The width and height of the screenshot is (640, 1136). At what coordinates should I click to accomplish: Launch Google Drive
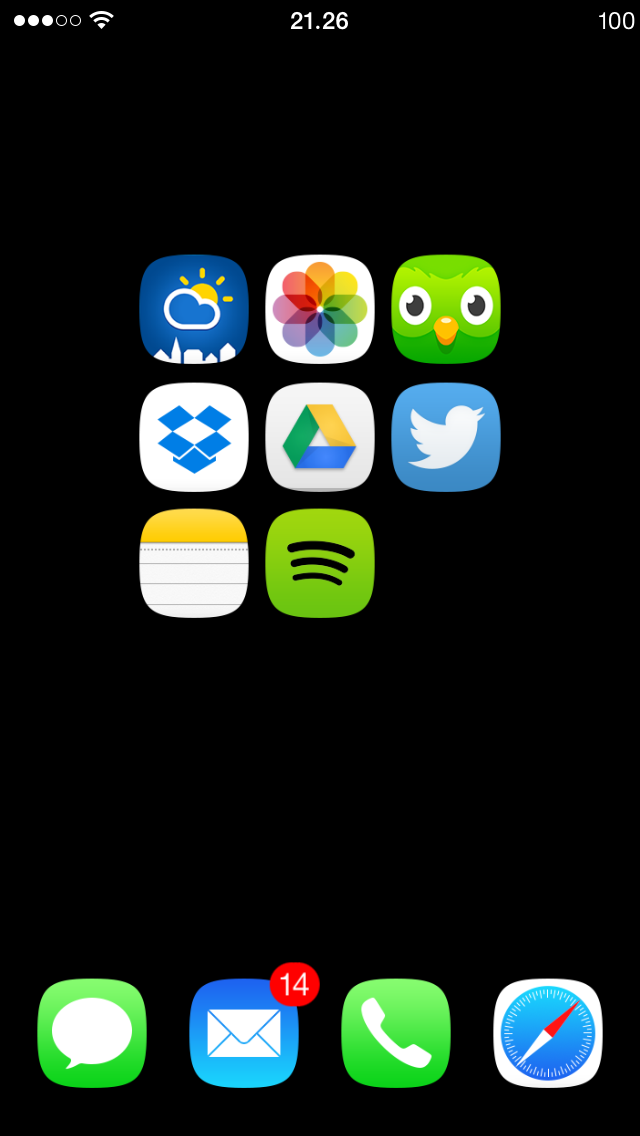coord(320,437)
